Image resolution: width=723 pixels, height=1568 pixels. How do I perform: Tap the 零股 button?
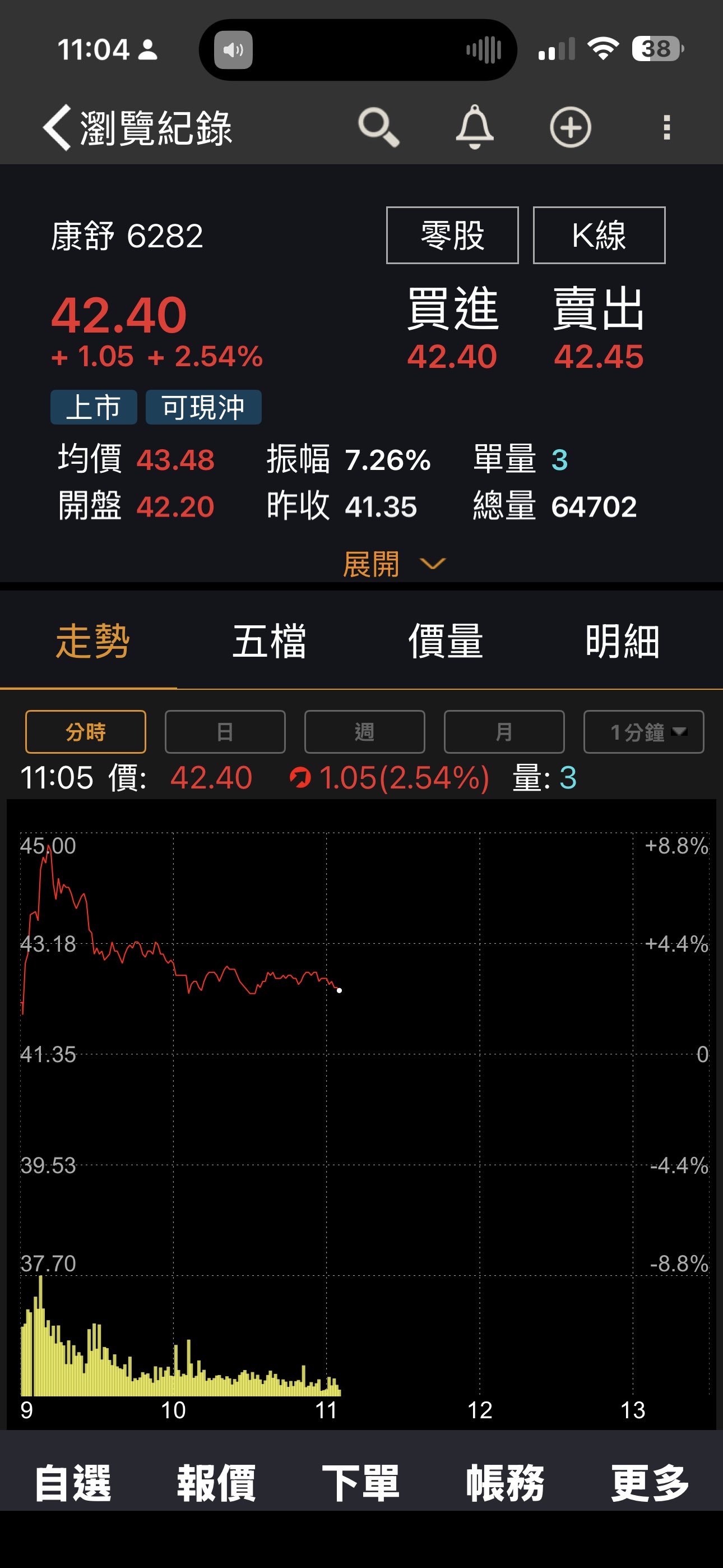pos(452,236)
